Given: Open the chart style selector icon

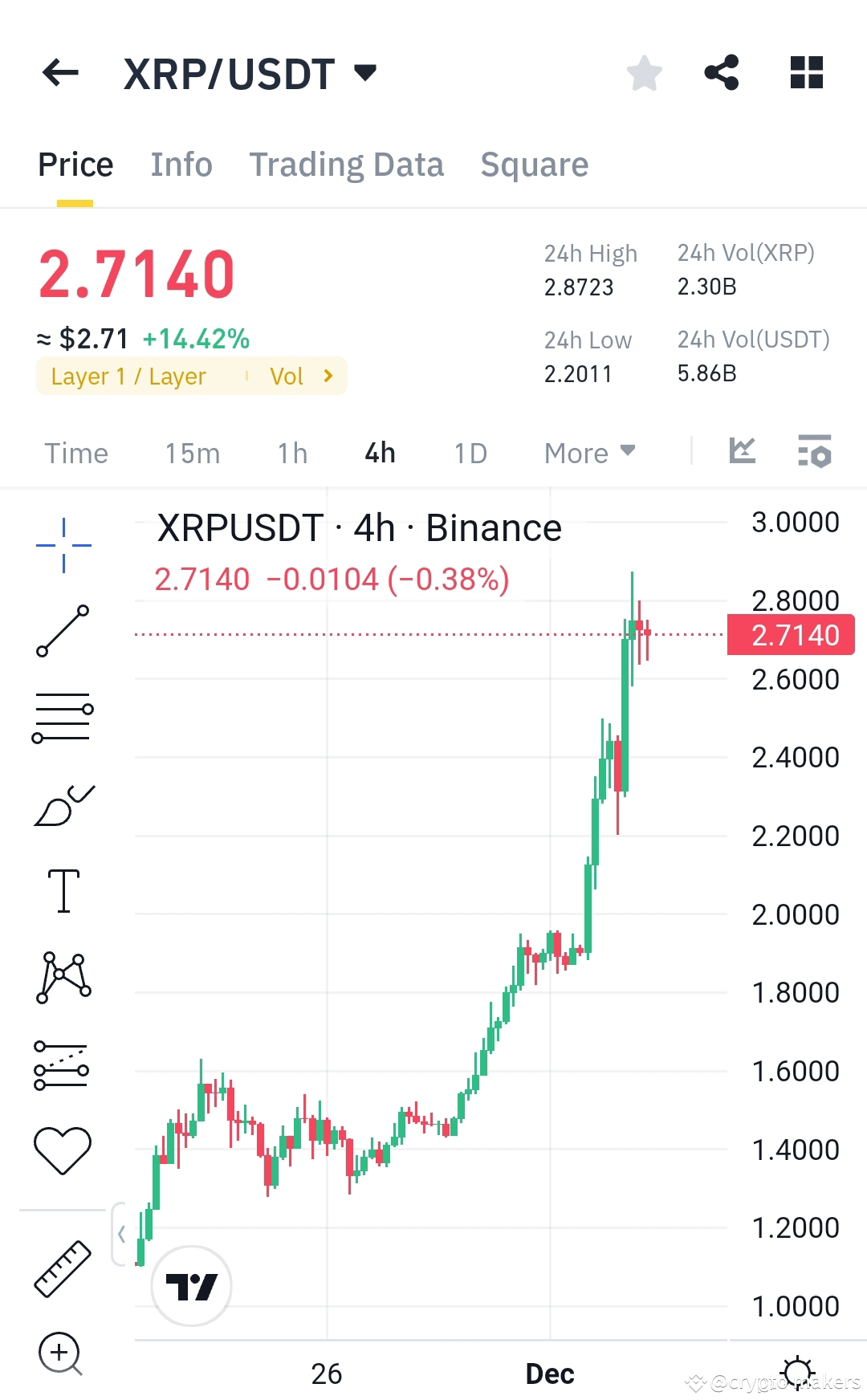Looking at the screenshot, I should tap(743, 451).
